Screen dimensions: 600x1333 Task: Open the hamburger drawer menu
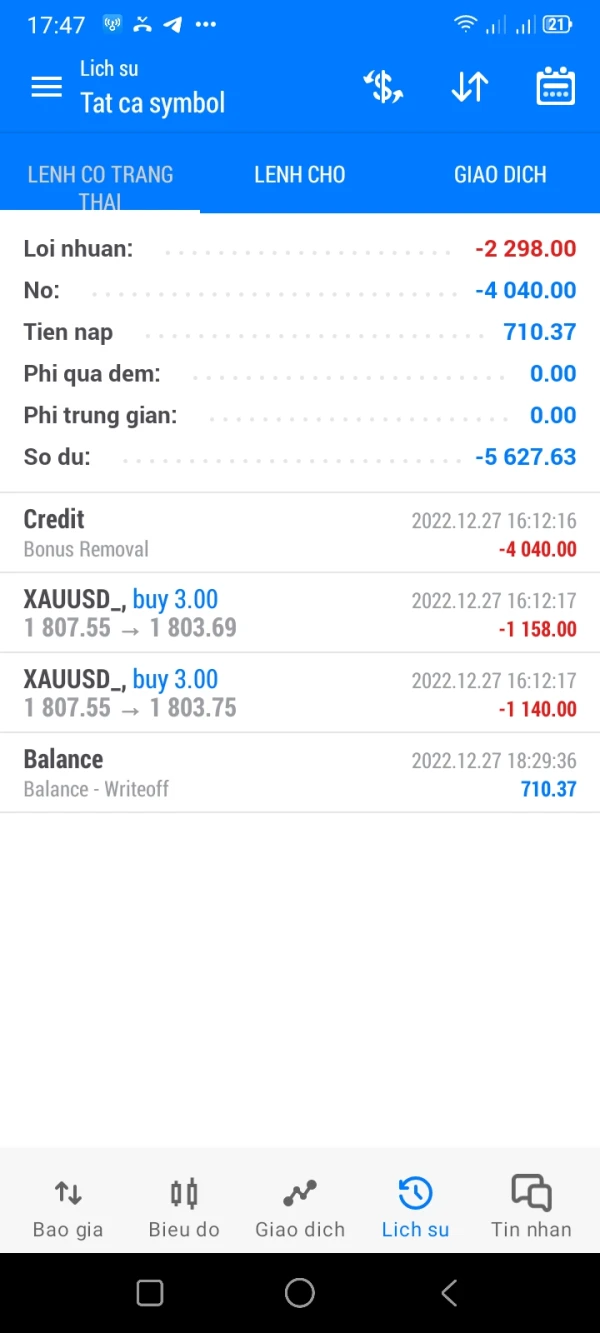click(47, 87)
